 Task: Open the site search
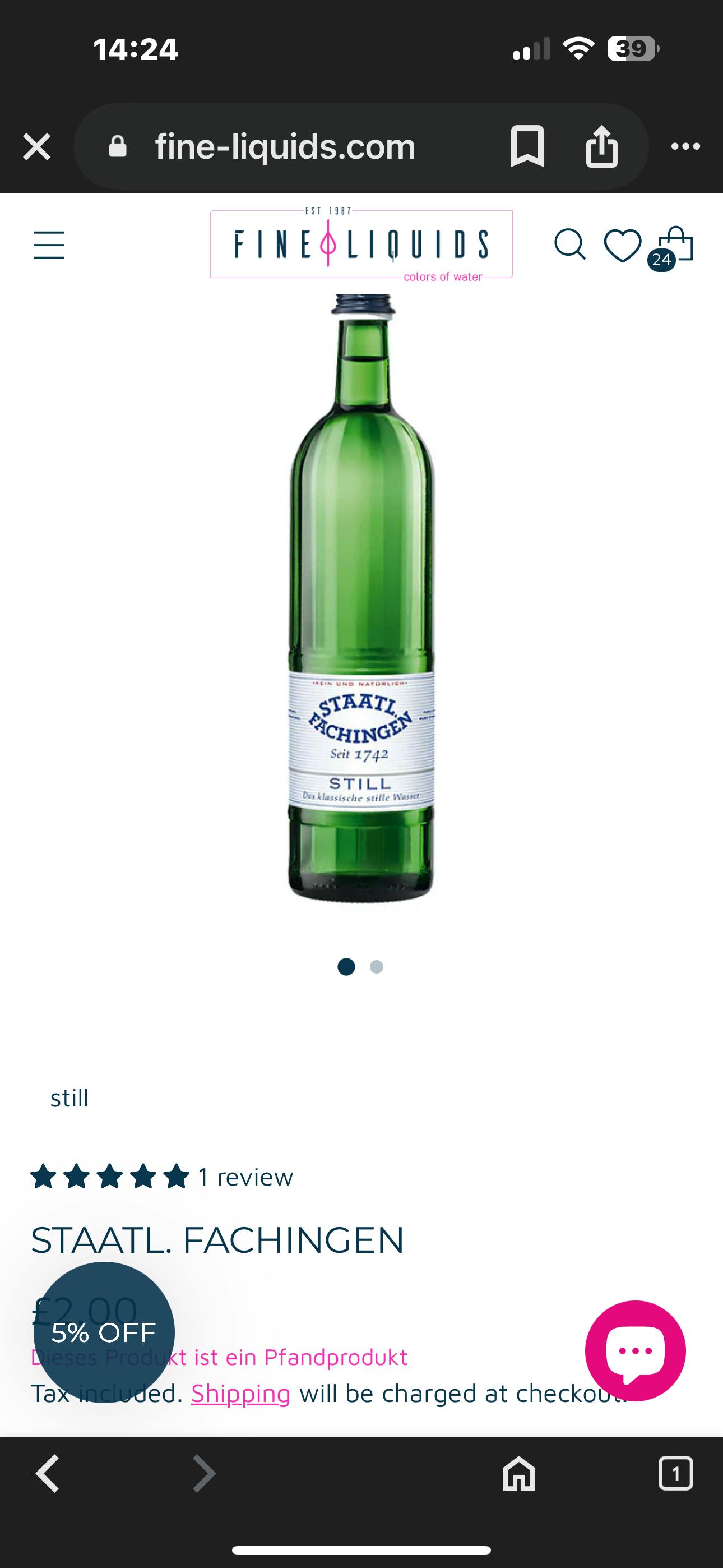point(569,245)
